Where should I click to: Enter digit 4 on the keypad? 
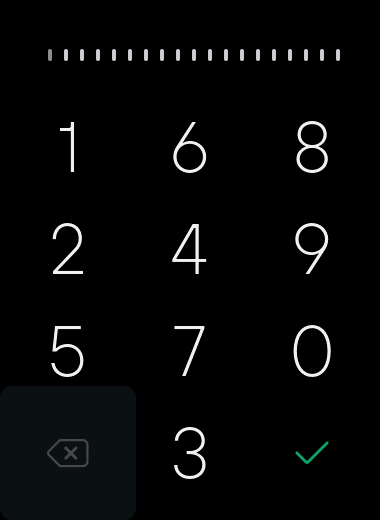190,249
